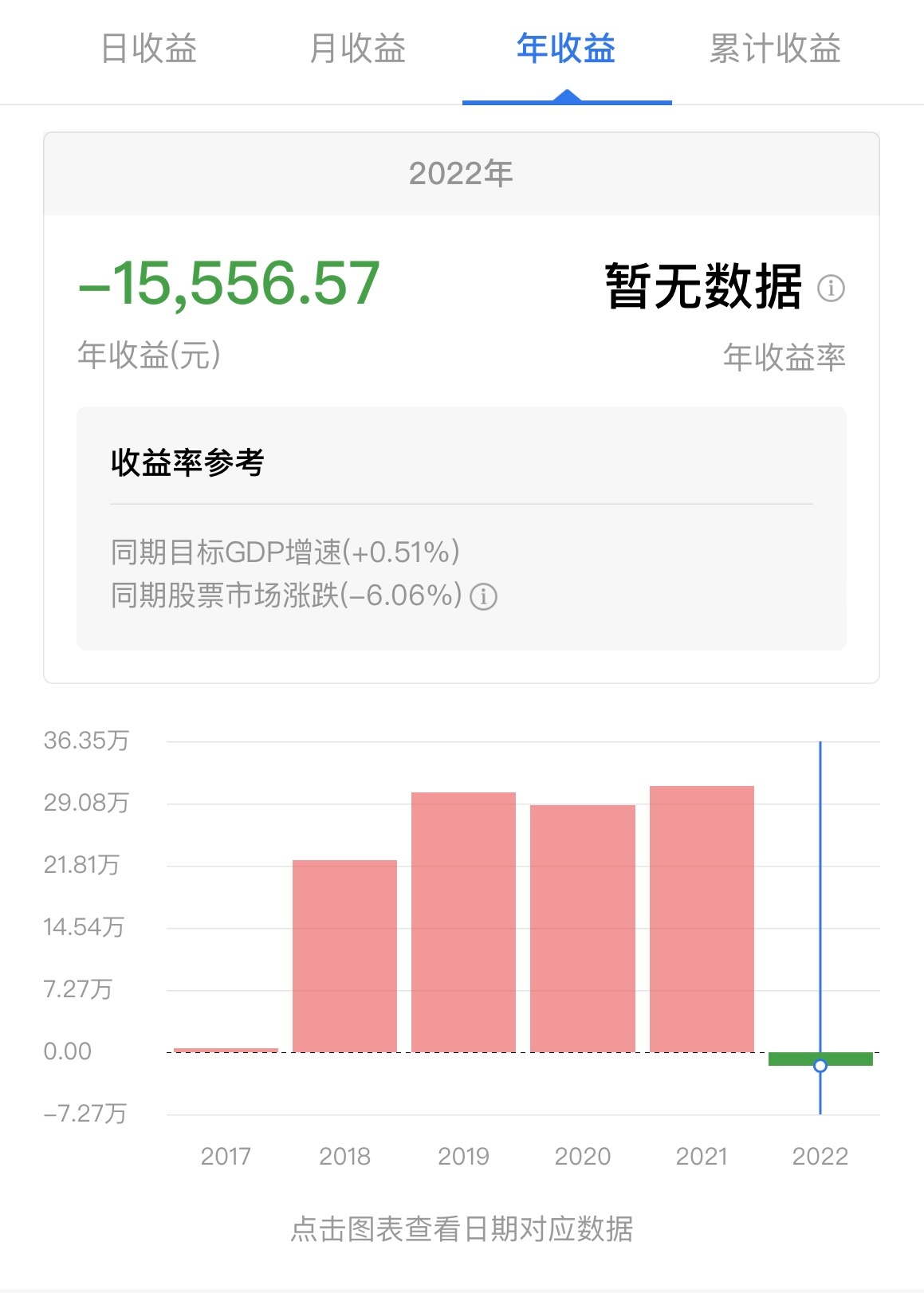Switch to the 日收益 tab
The height and width of the screenshot is (1293, 924).
pos(149,49)
